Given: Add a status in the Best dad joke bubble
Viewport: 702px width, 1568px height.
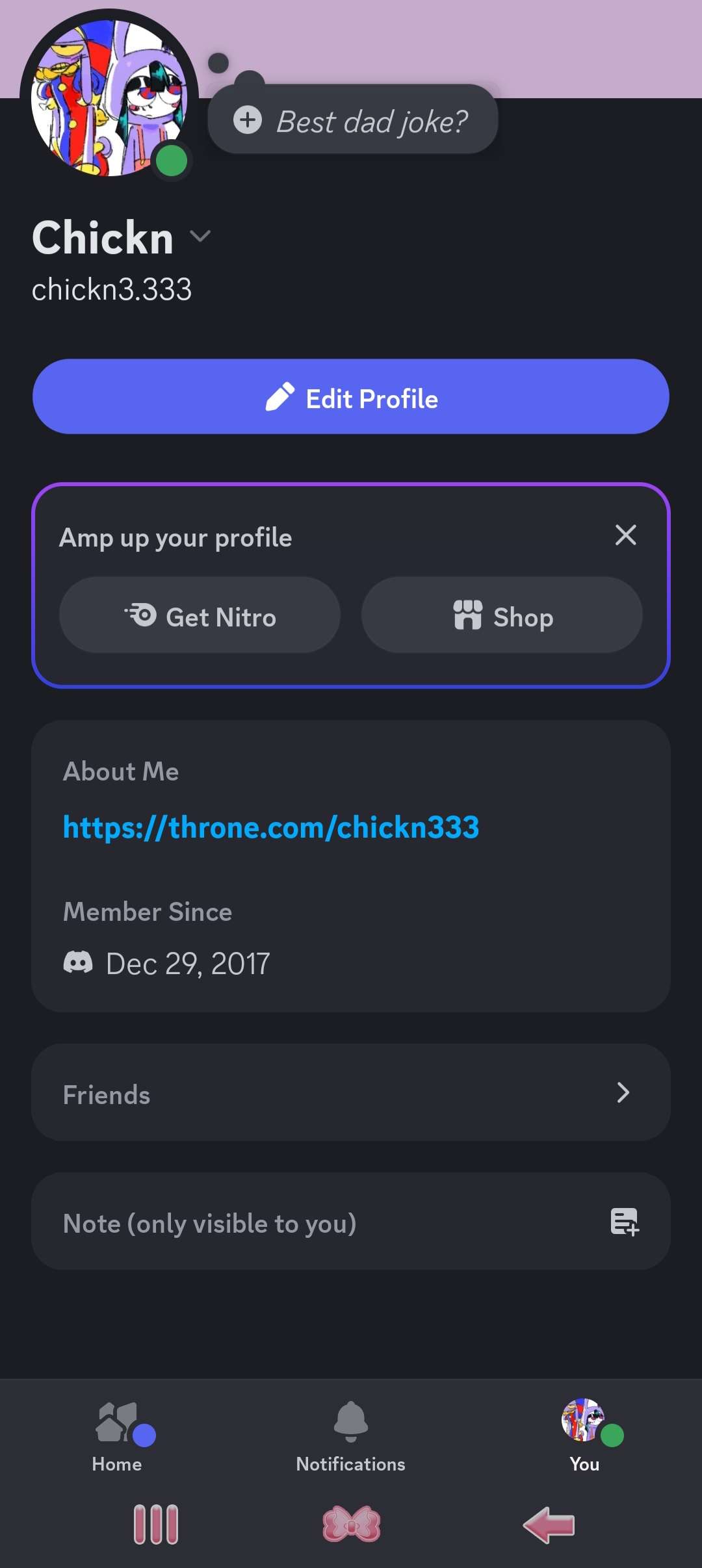Looking at the screenshot, I should (352, 120).
